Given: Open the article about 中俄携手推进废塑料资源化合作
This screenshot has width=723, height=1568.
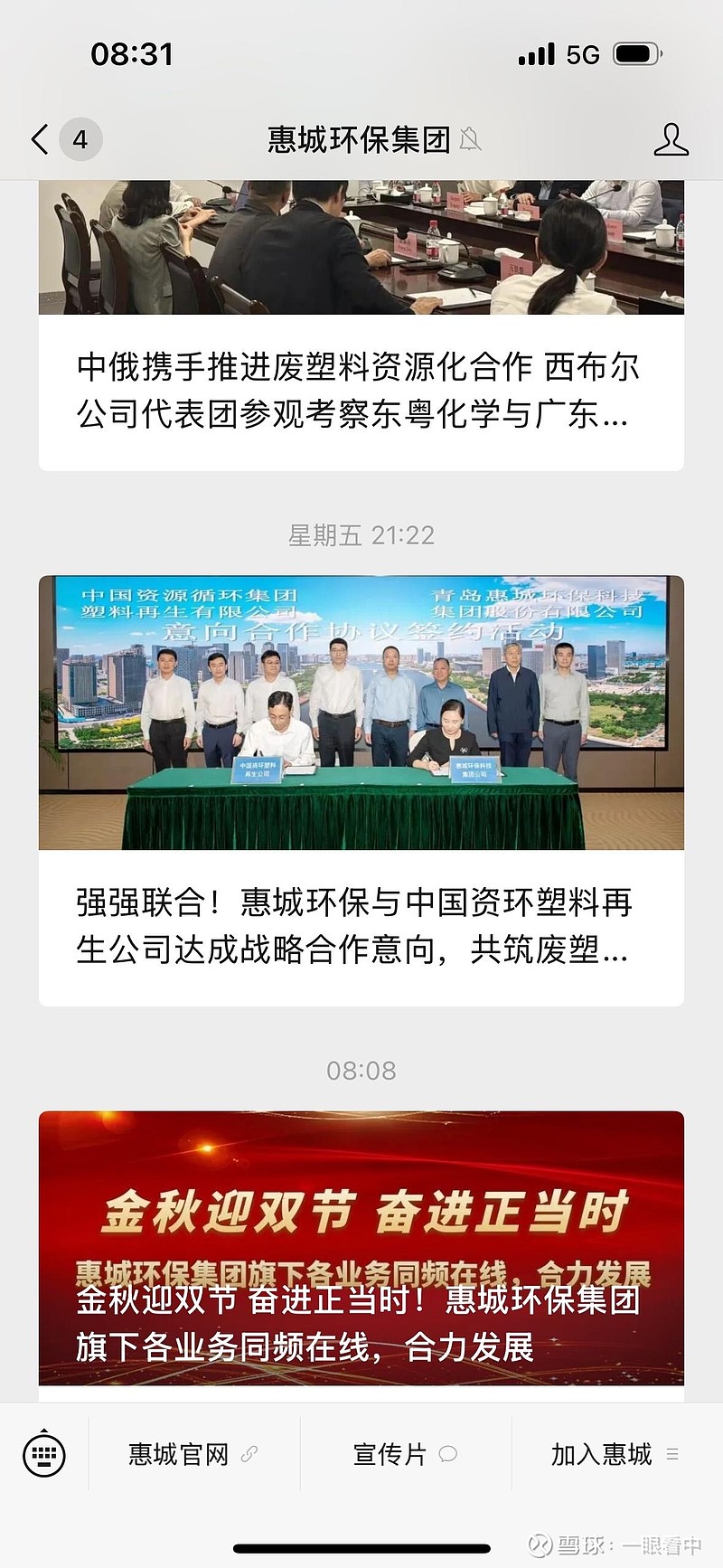Looking at the screenshot, I should 361,391.
